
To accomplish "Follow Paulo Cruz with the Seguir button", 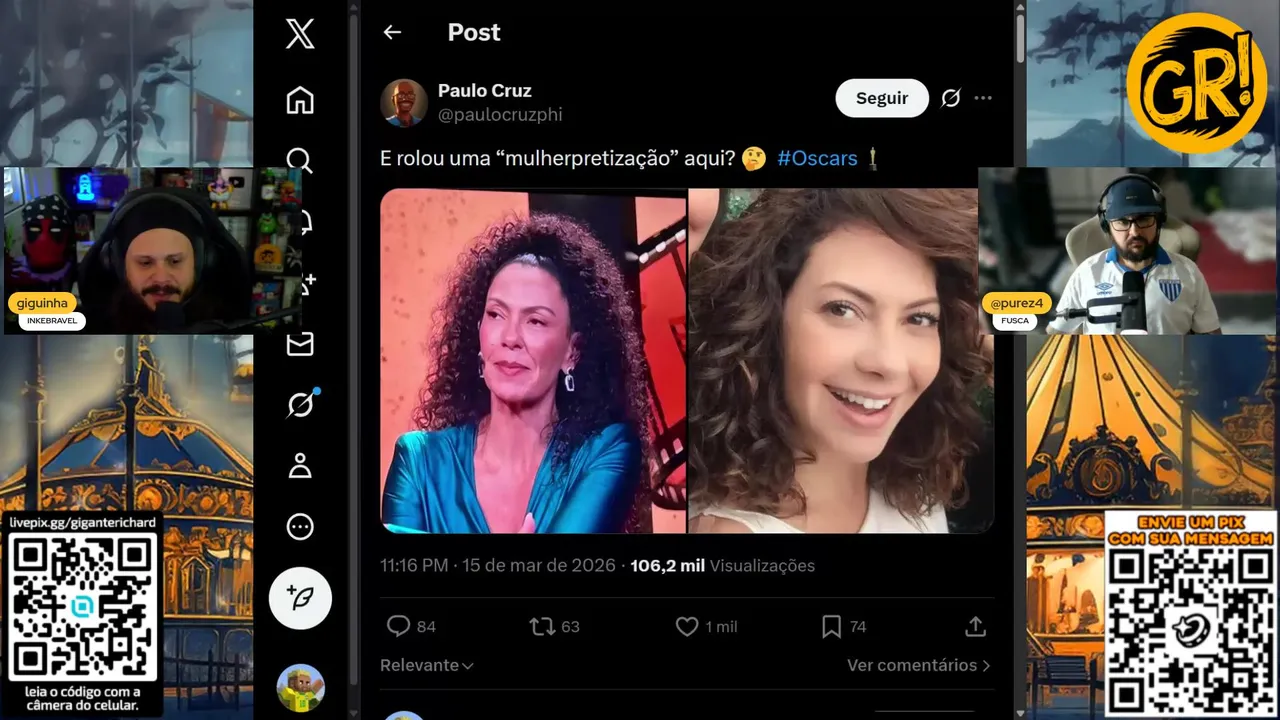I will pyautogui.click(x=882, y=98).
